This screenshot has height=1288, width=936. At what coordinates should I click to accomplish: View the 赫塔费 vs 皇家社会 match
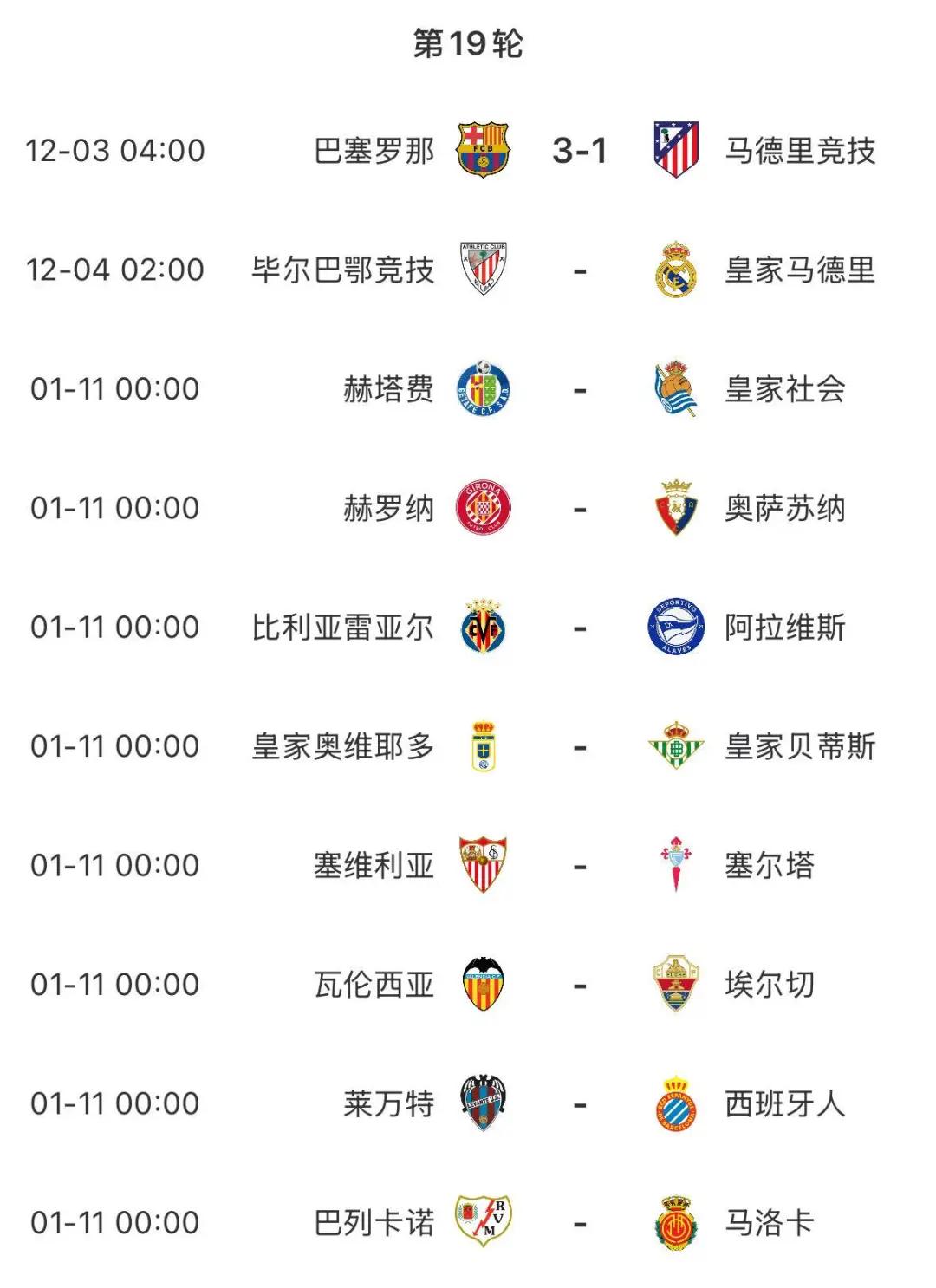[579, 389]
